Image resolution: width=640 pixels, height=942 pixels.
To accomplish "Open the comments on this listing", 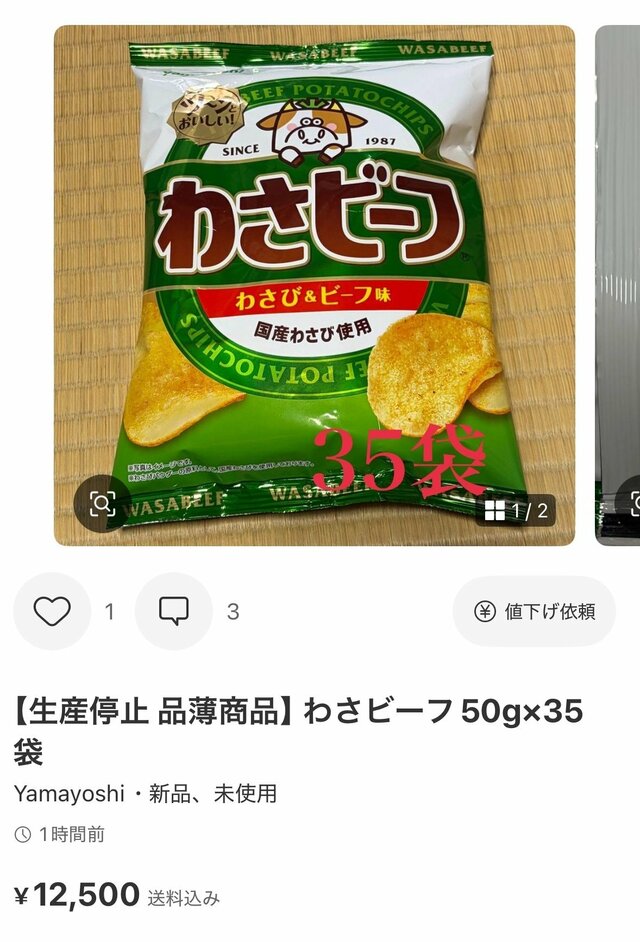I will [x=174, y=611].
